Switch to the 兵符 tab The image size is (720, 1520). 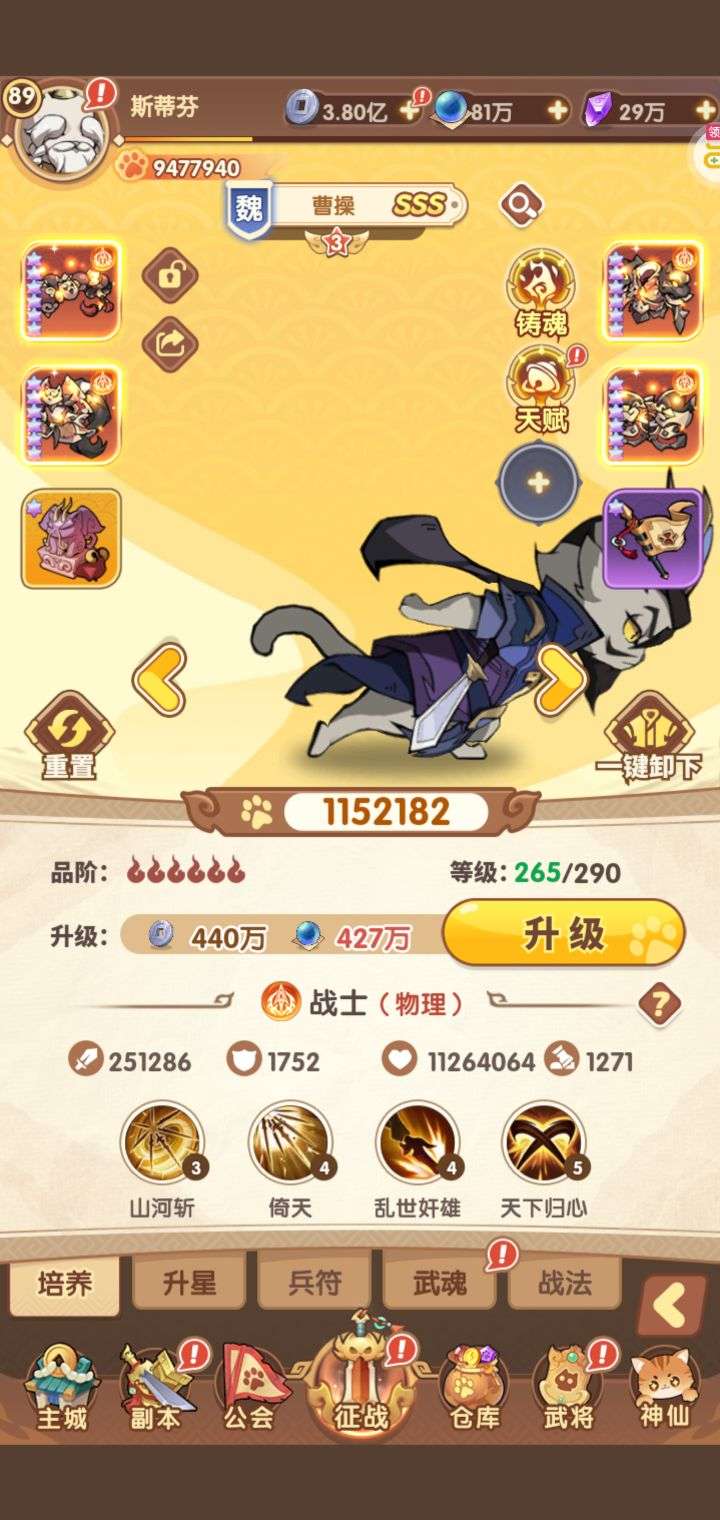click(x=315, y=1283)
